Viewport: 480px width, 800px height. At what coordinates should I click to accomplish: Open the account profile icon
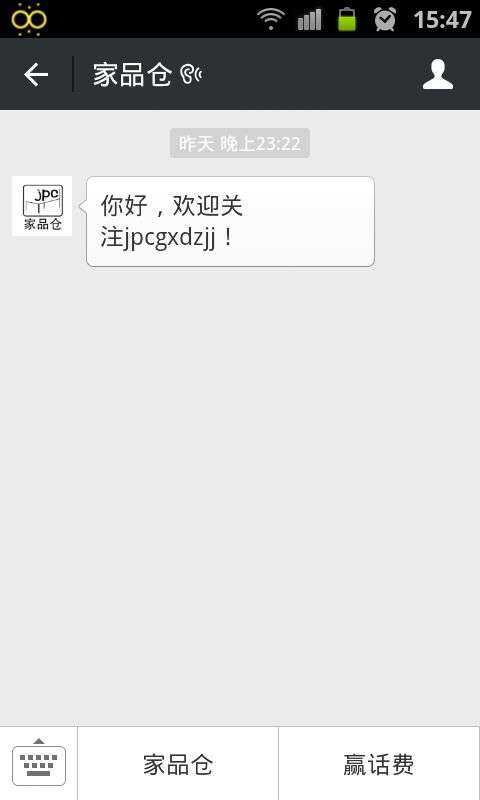[437, 74]
